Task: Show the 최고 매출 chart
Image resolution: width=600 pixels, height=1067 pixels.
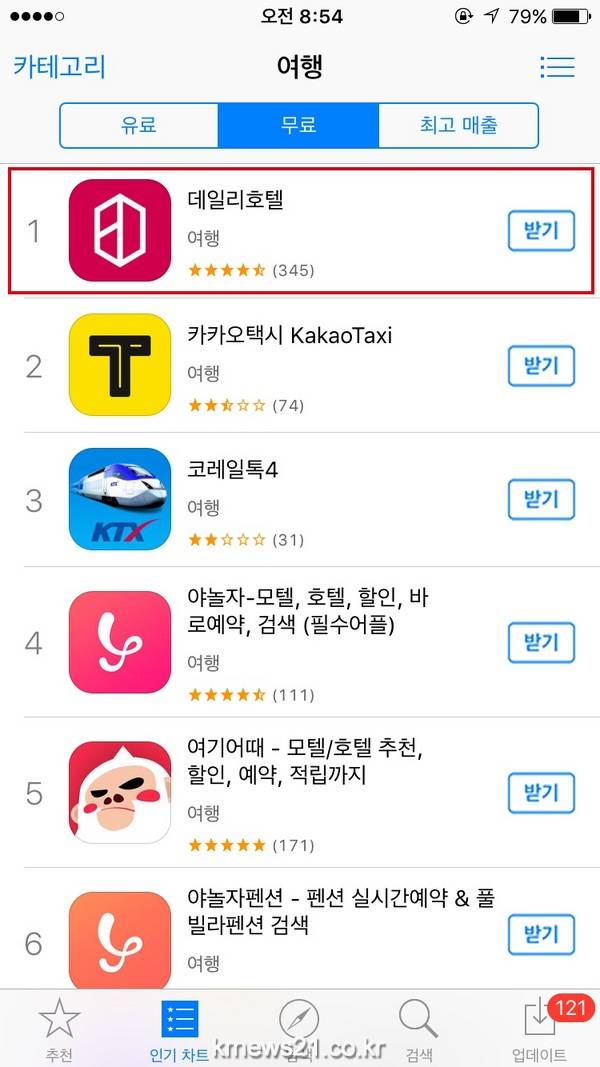Action: pyautogui.click(x=458, y=125)
